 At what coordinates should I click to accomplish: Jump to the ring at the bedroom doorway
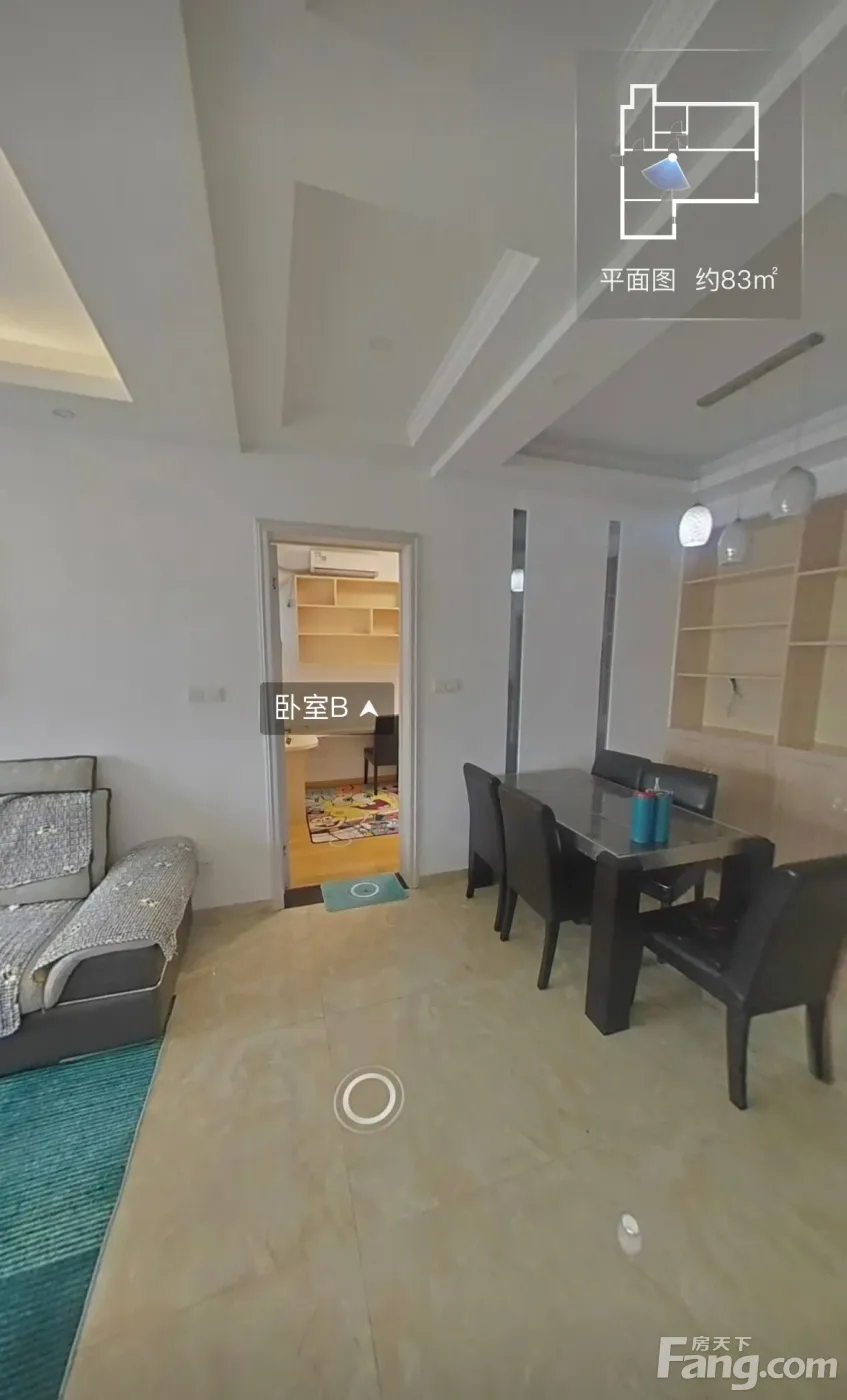(x=363, y=889)
